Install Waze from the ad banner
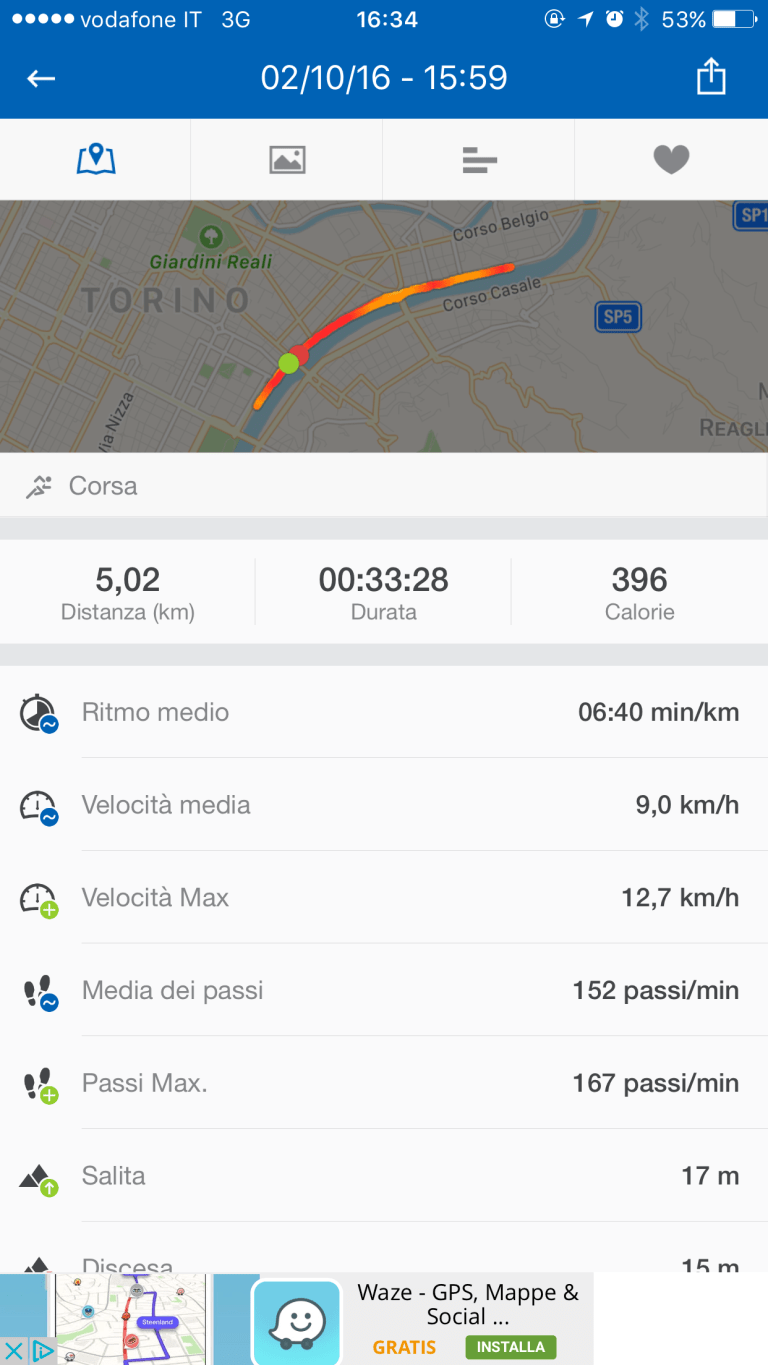 tap(510, 1346)
